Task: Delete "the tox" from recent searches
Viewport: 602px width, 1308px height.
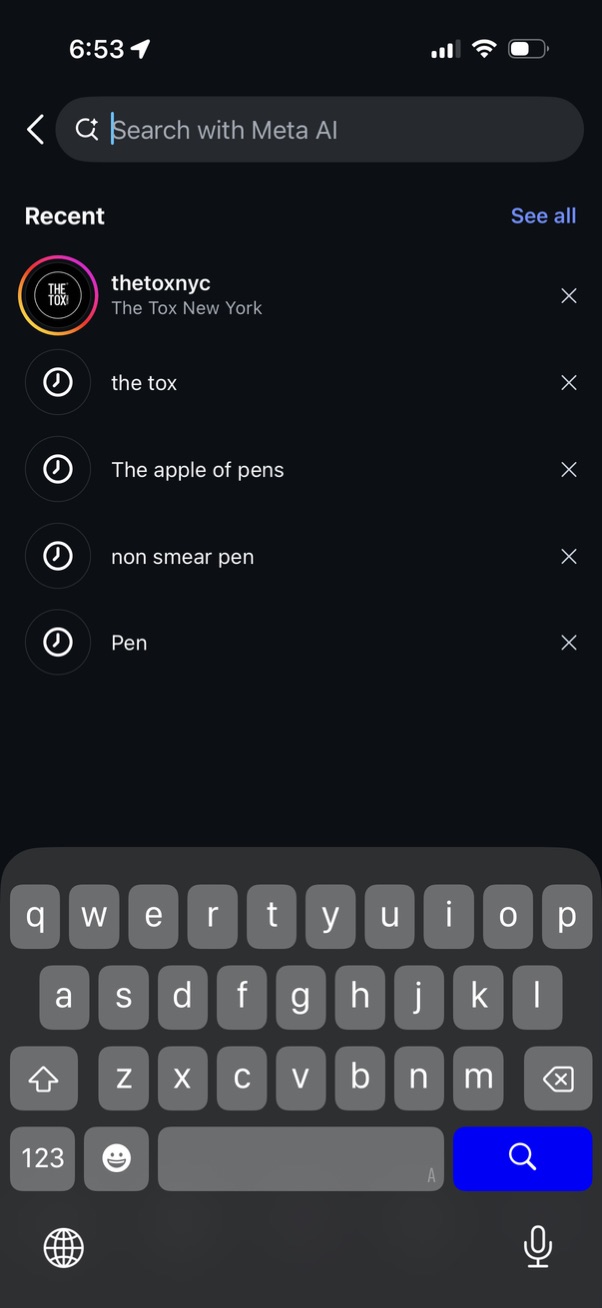Action: click(x=569, y=383)
